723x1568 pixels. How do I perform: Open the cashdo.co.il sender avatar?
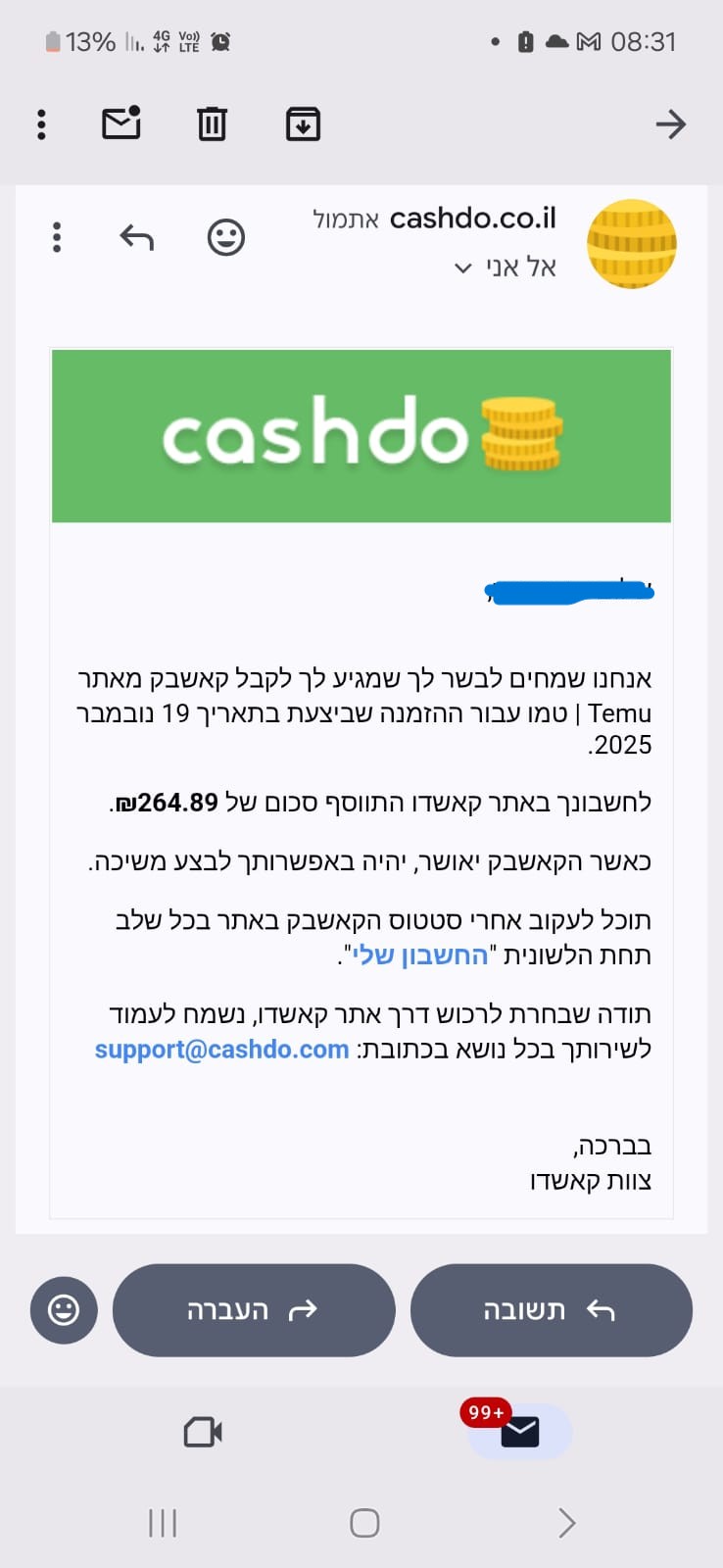631,244
